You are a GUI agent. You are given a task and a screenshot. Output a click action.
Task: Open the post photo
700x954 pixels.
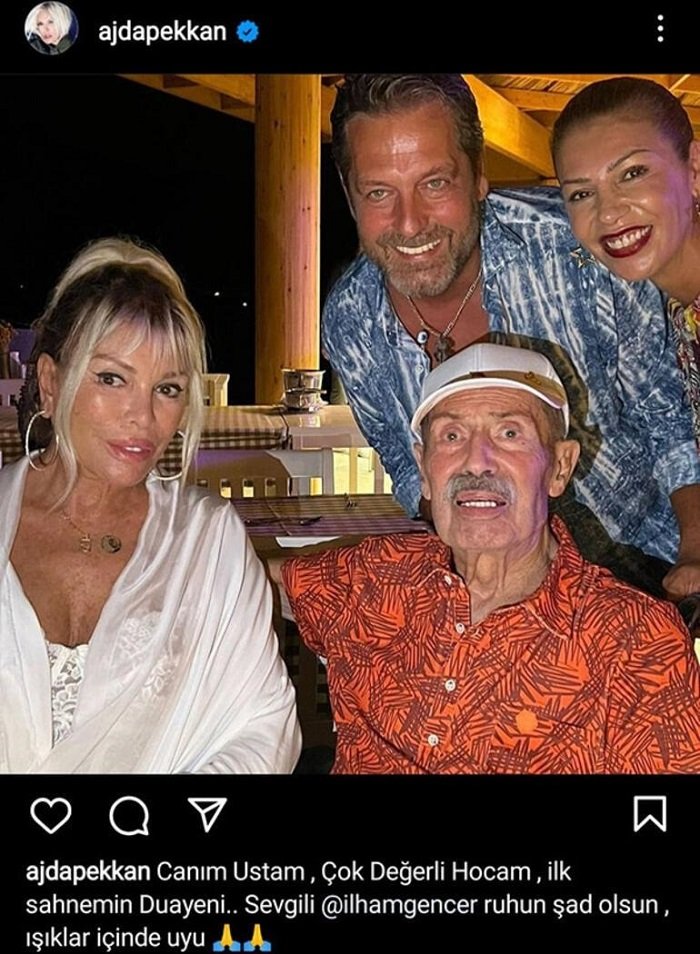click(350, 420)
